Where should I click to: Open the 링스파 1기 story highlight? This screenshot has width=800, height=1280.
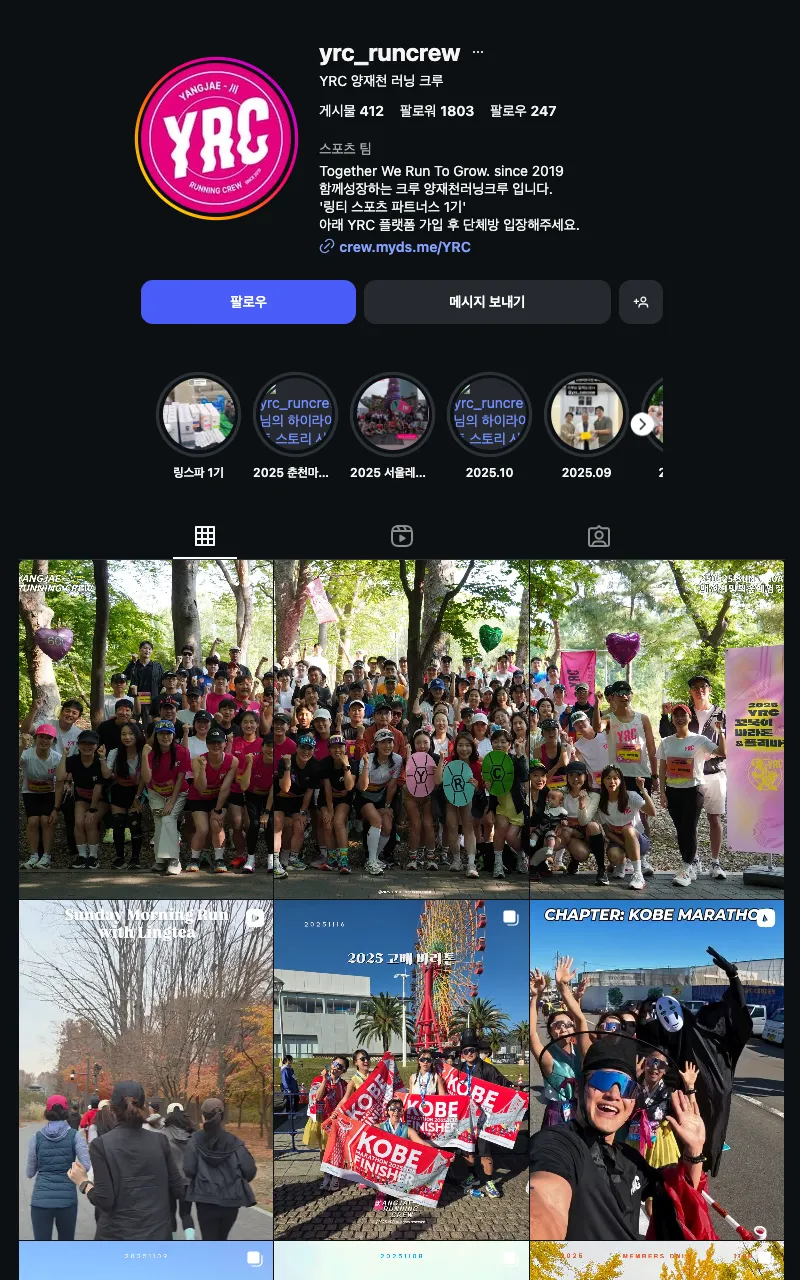[198, 415]
